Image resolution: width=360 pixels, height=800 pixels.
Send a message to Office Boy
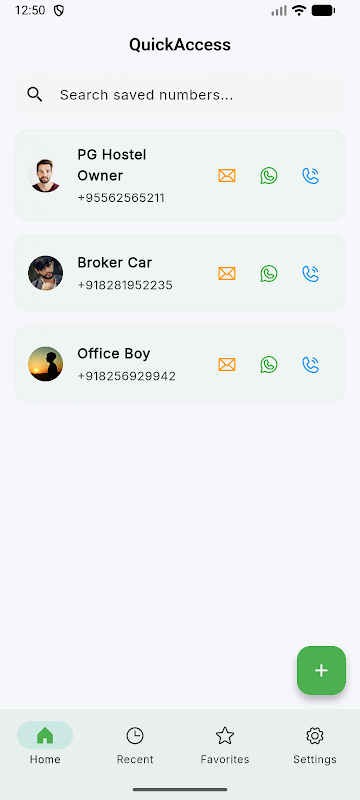tap(227, 364)
